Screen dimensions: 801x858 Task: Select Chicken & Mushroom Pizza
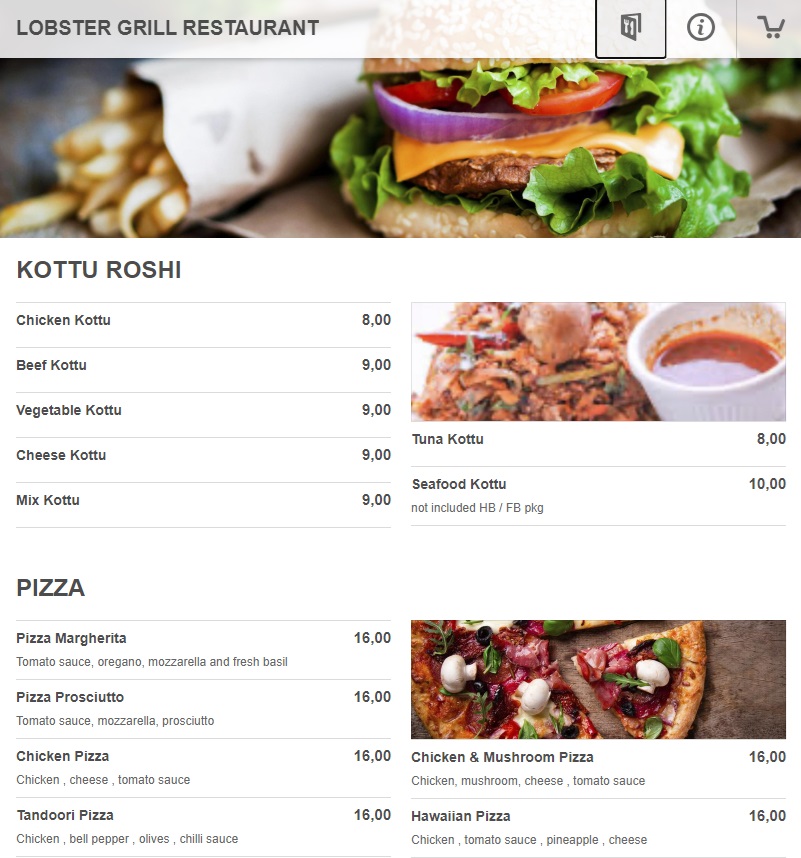tap(502, 758)
